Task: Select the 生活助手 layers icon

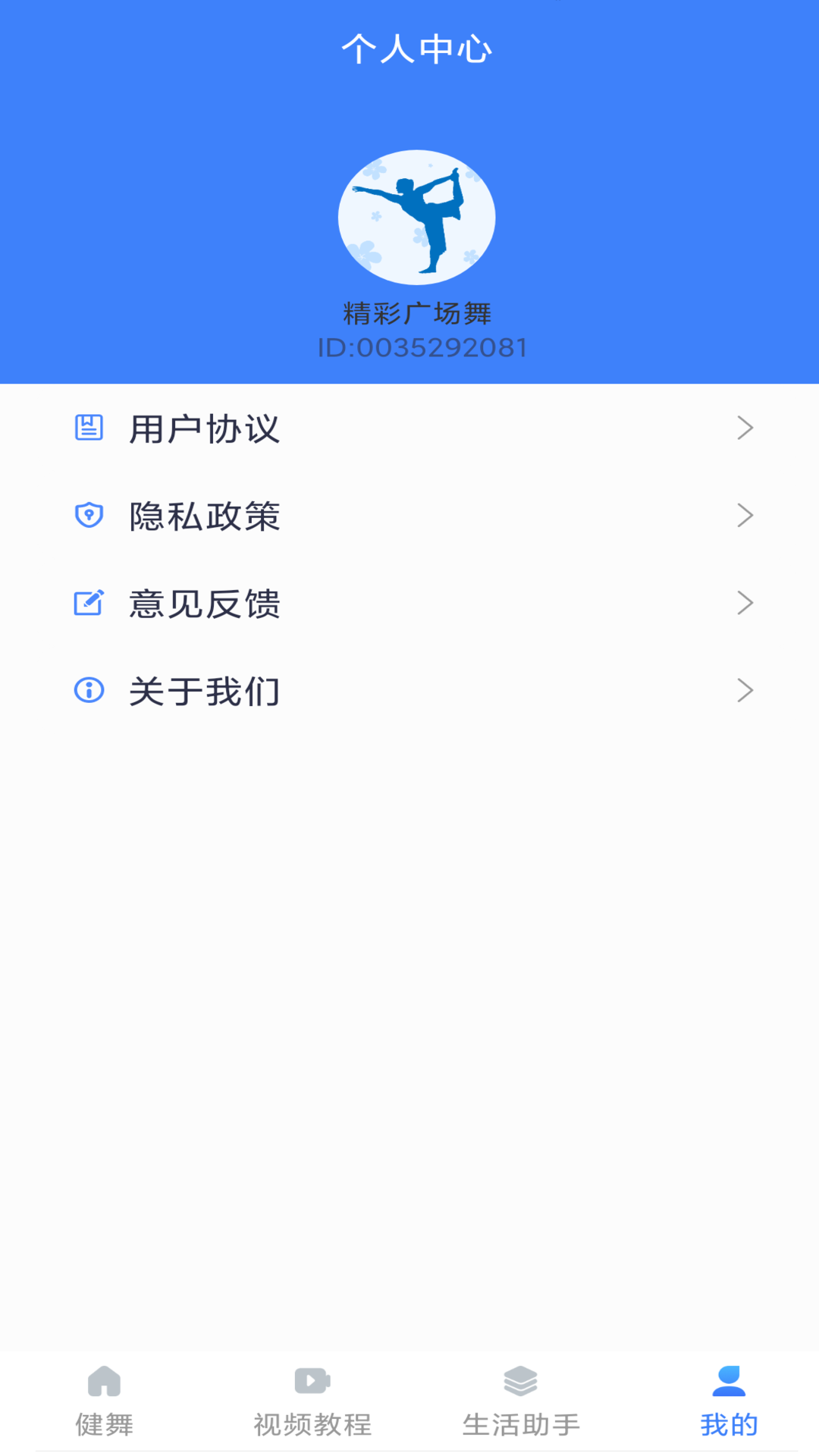Action: (x=521, y=1382)
